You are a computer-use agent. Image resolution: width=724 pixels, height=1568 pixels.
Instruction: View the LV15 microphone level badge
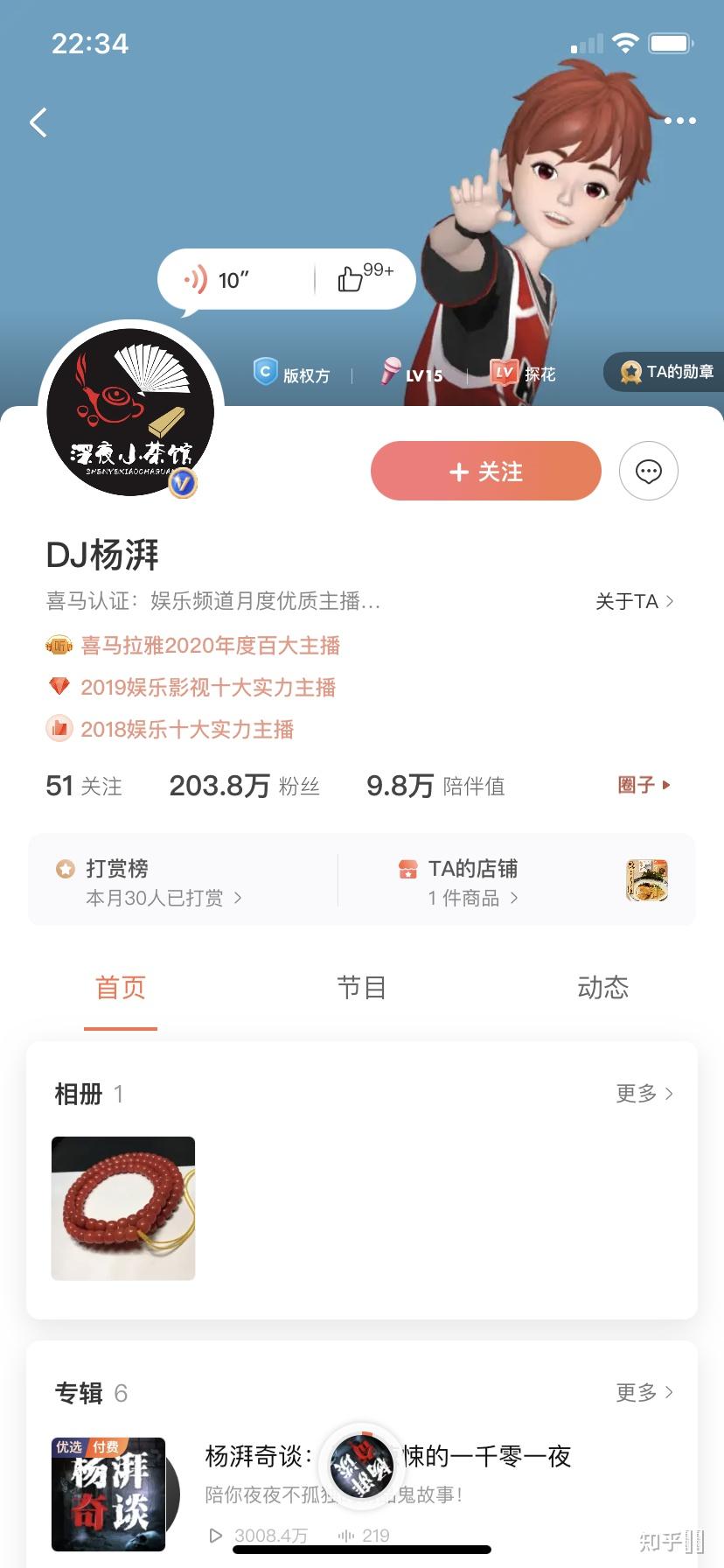point(411,374)
